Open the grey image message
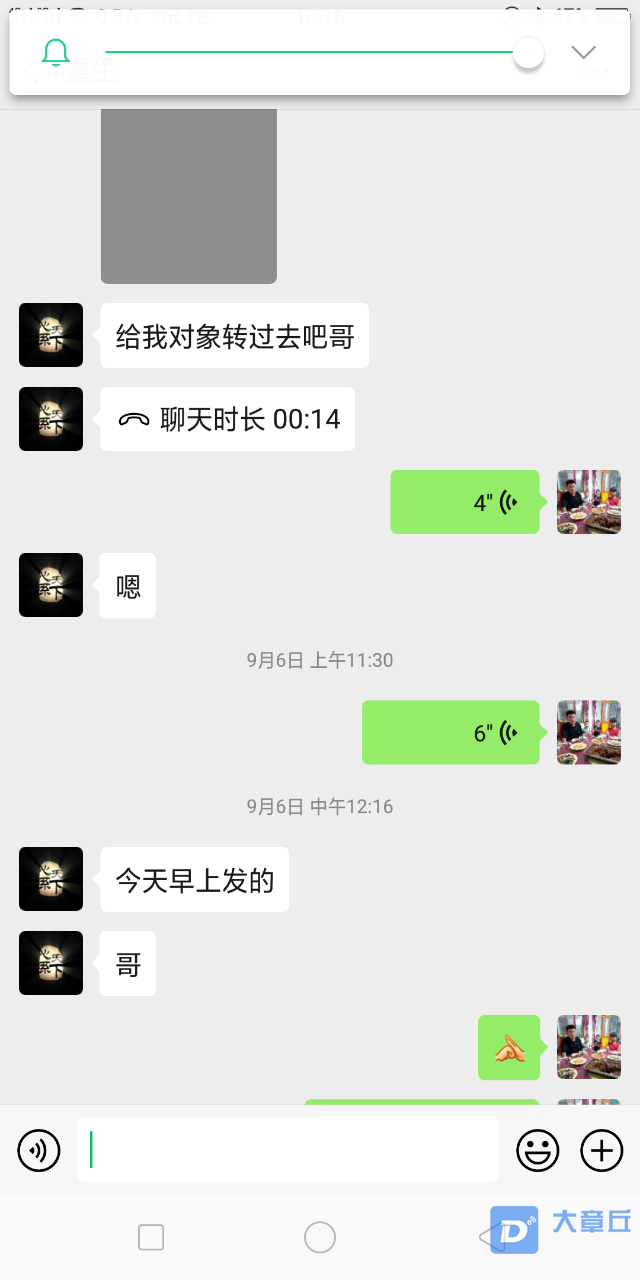640x1280 pixels. coord(188,195)
